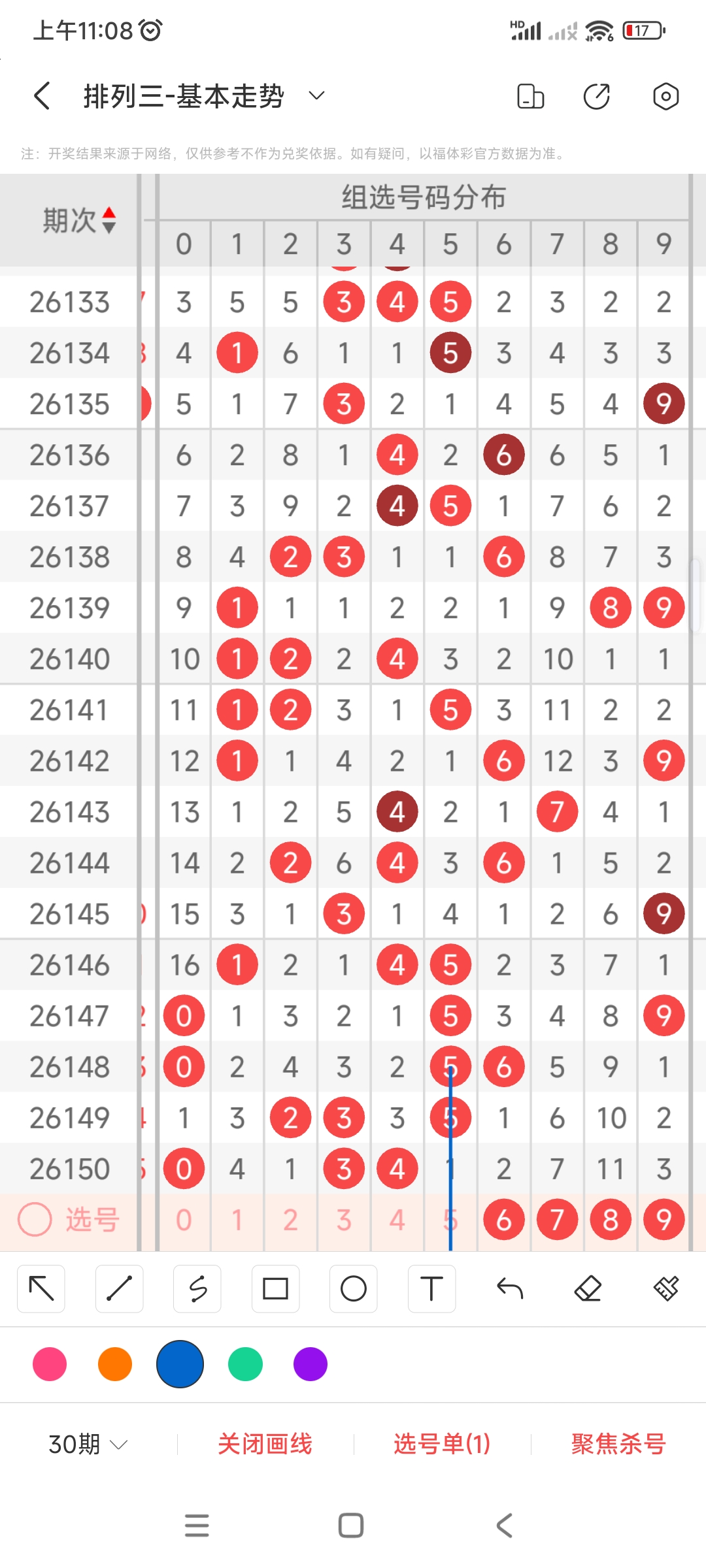Pick the circle shape tool
This screenshot has width=706, height=1568.
tap(354, 1289)
